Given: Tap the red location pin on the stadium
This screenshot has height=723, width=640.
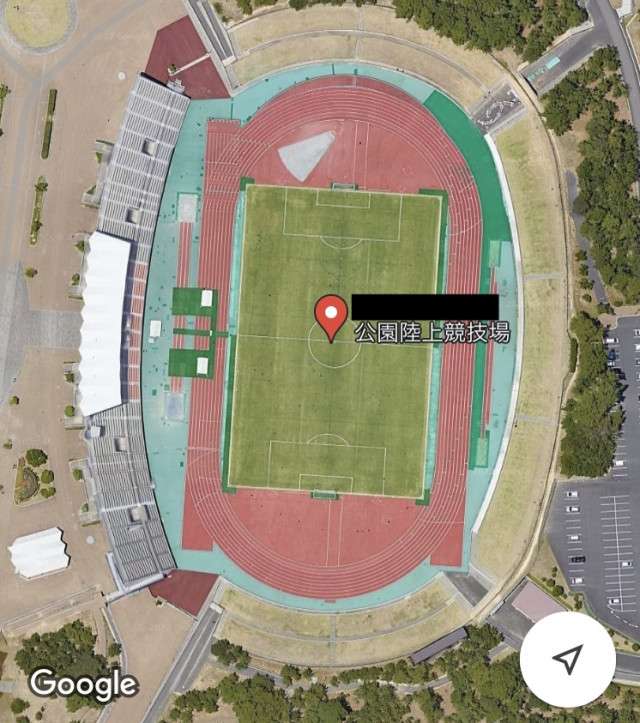Looking at the screenshot, I should point(330,314).
